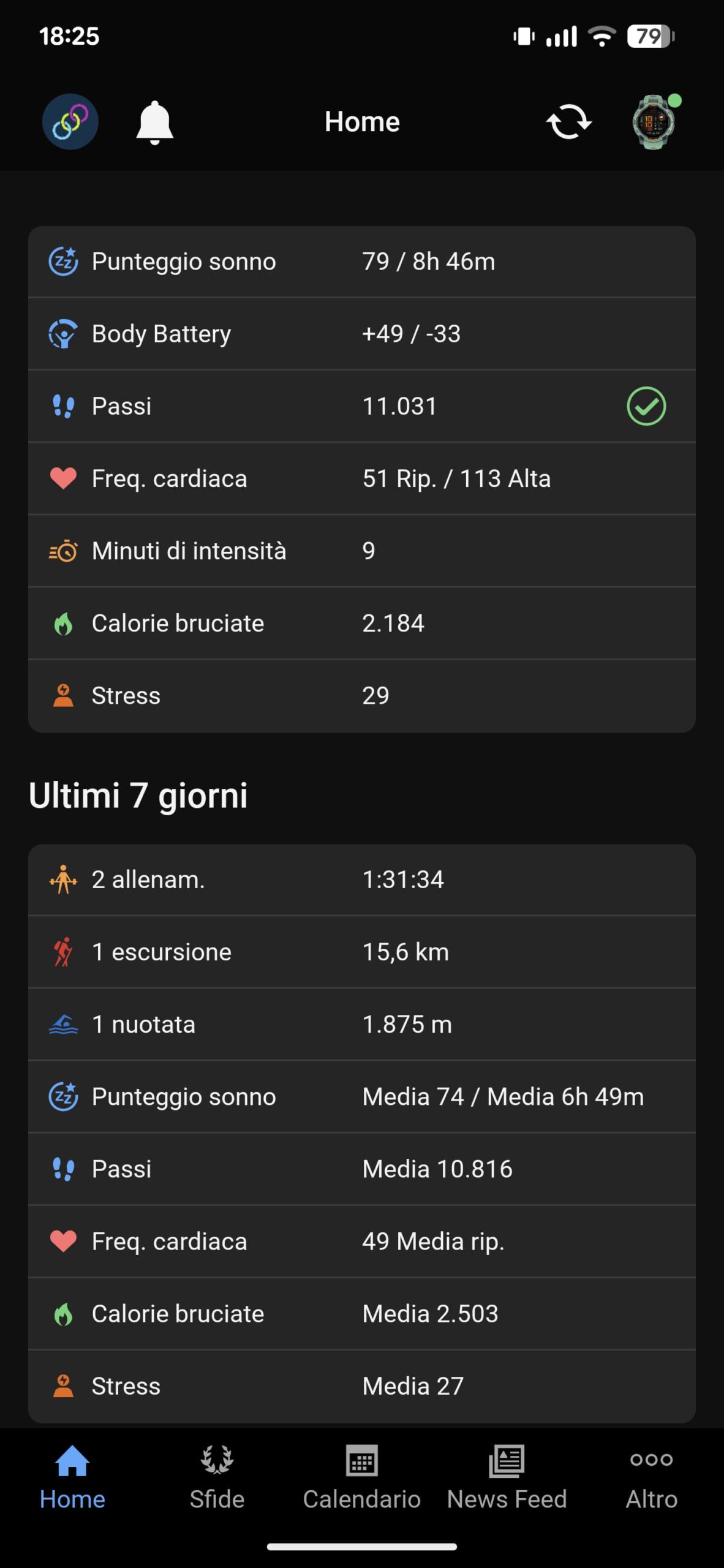The height and width of the screenshot is (1568, 724).
Task: Select the Calorie bruciate flame icon
Action: [x=63, y=623]
